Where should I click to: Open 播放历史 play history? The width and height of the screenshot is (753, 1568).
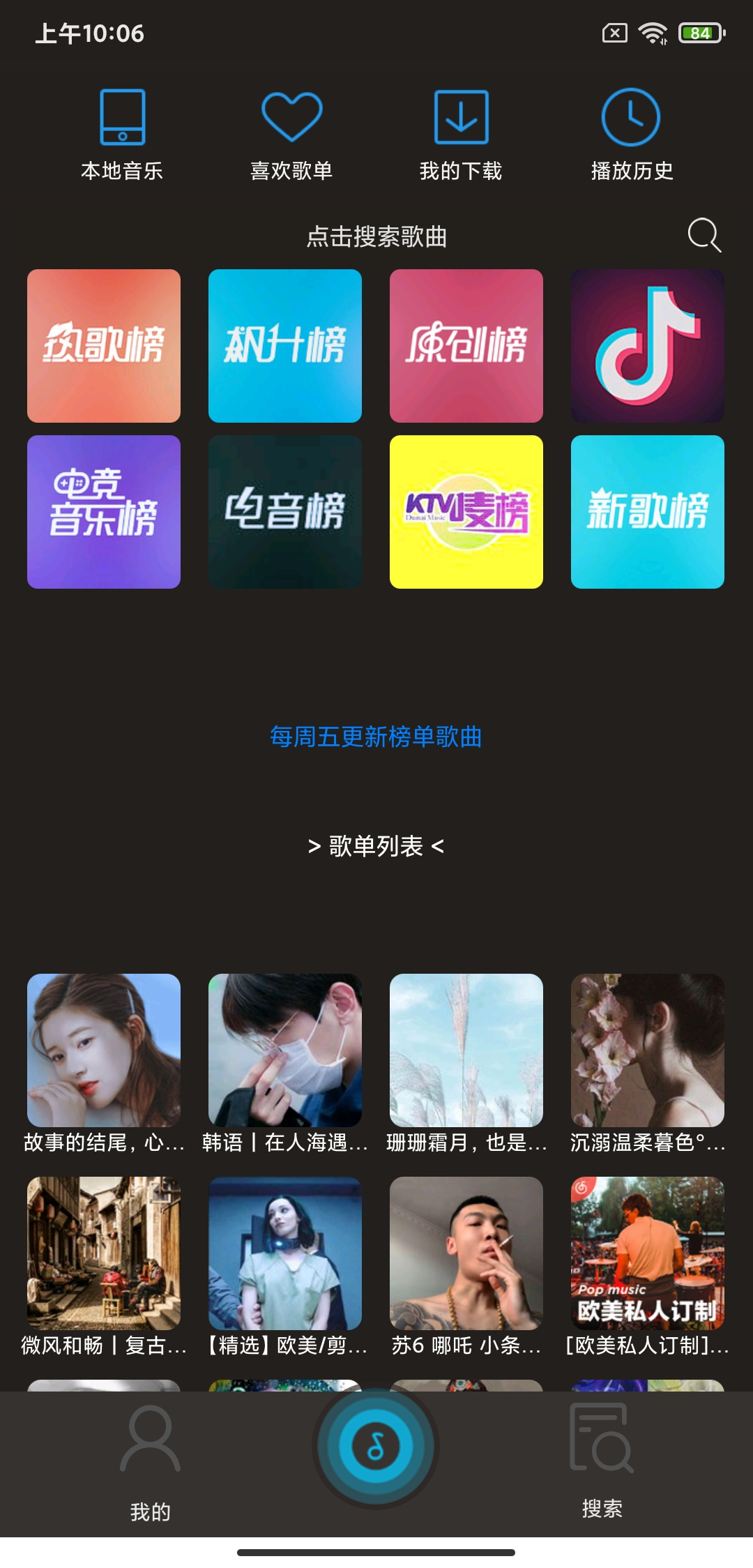point(632,134)
